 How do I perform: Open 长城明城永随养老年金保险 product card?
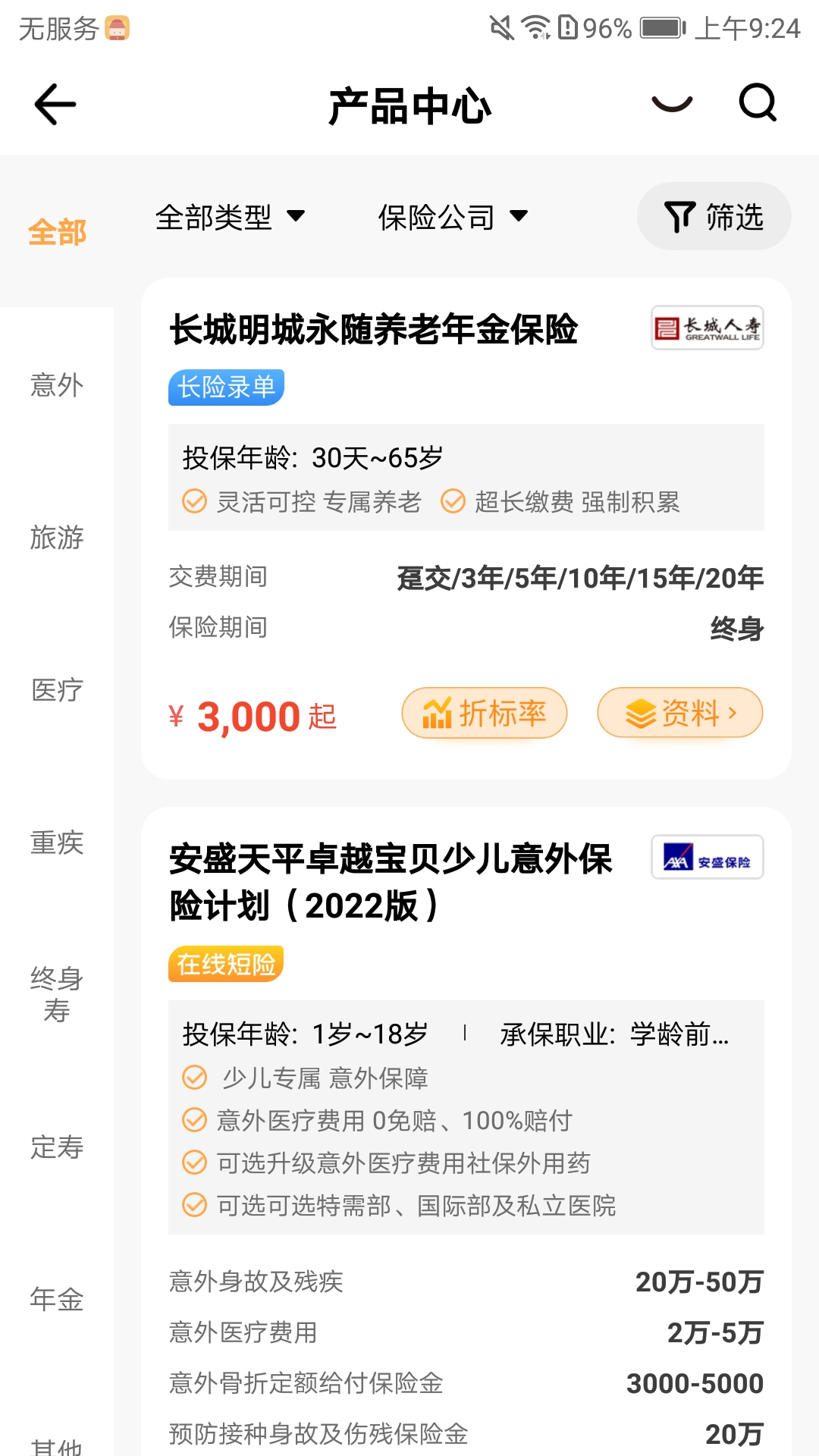(466, 529)
